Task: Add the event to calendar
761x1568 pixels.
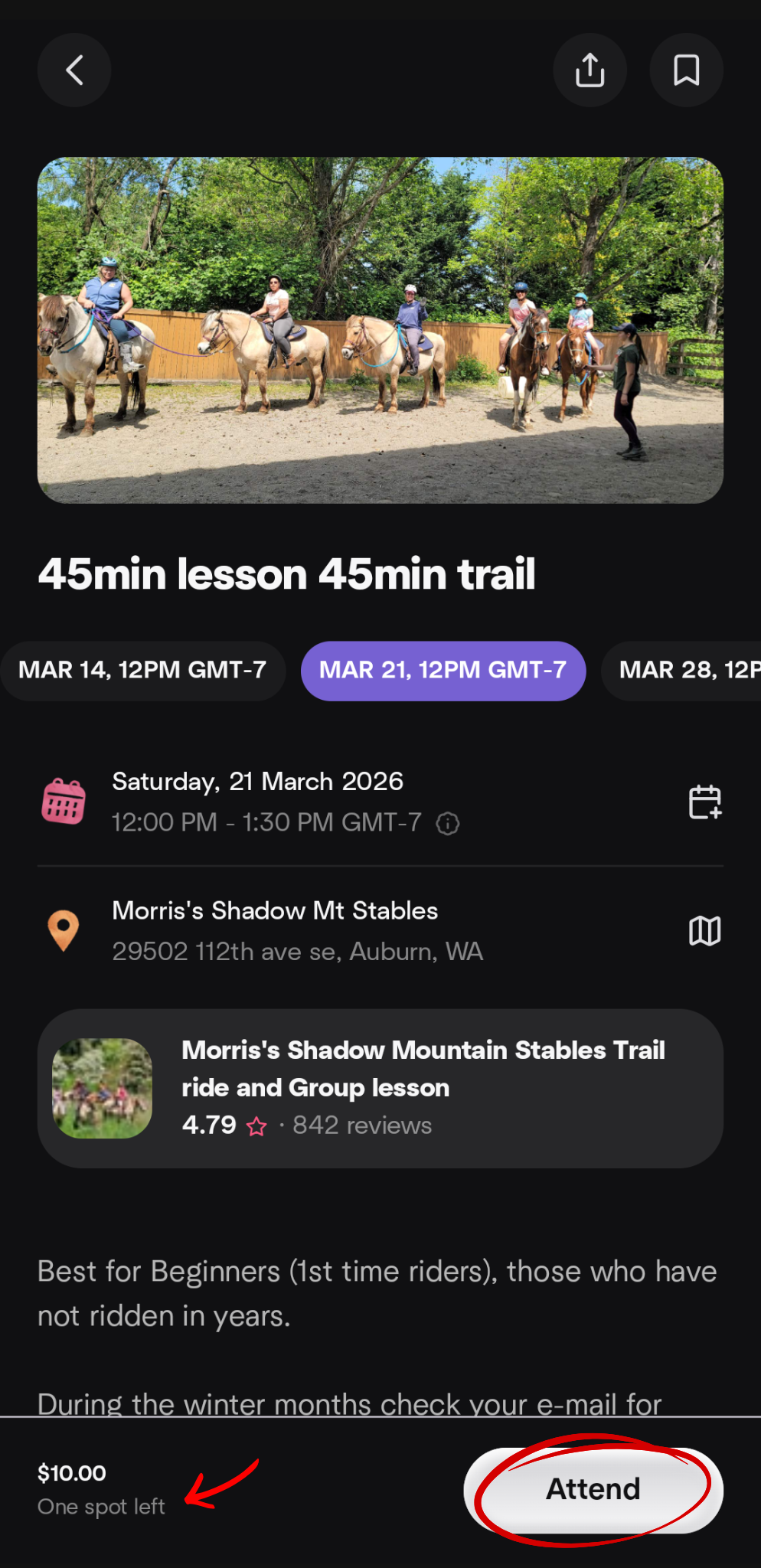Action: [x=704, y=802]
